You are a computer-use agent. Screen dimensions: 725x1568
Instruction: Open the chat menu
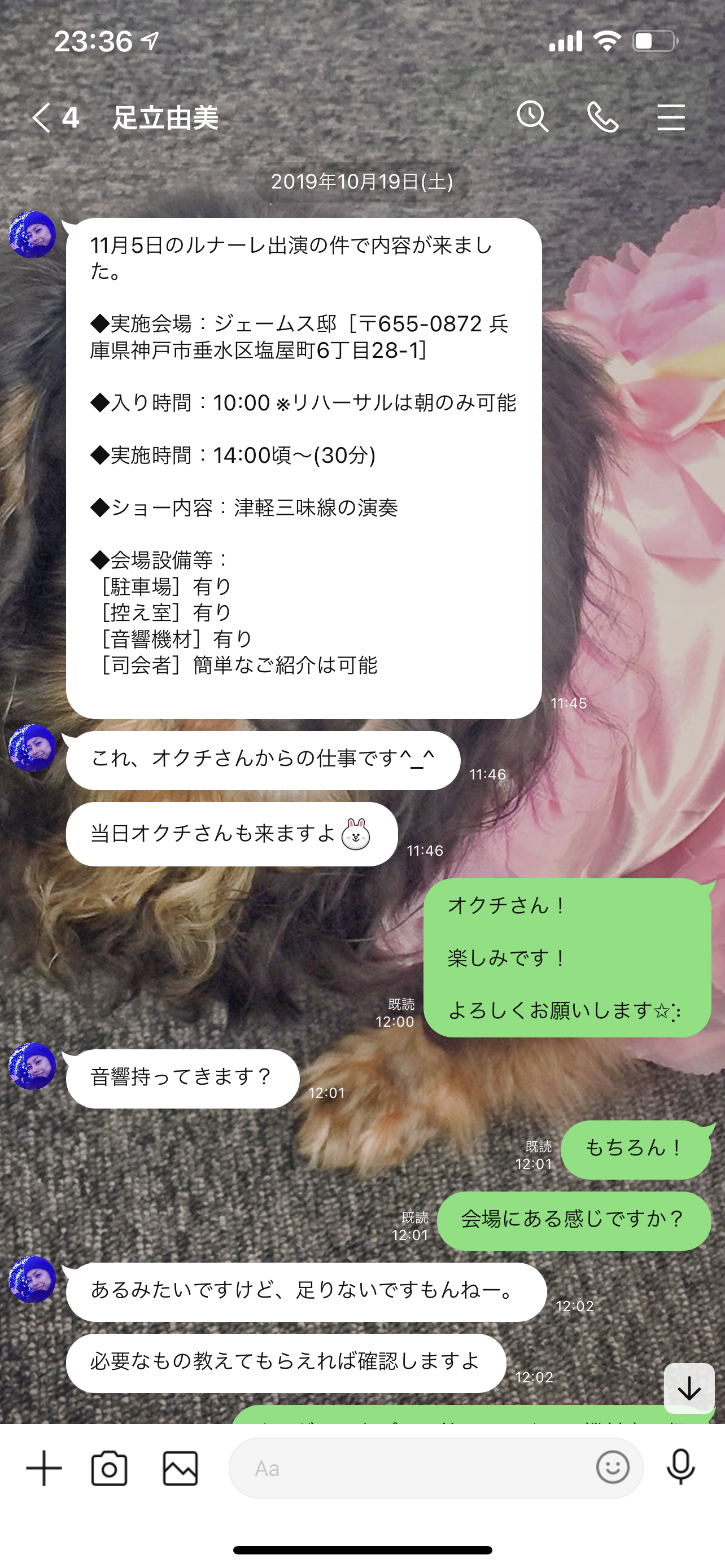tap(671, 117)
